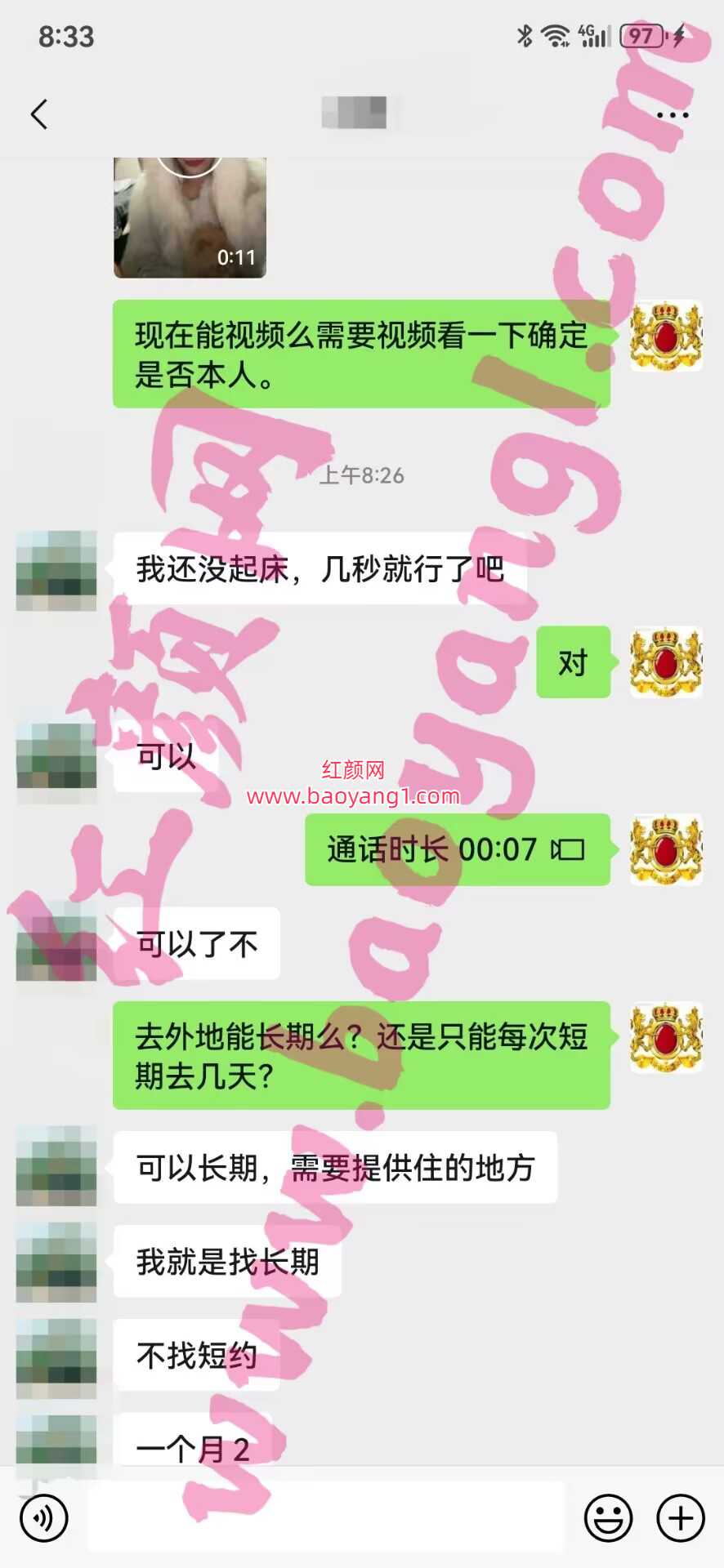Switch to voice message input
Image resolution: width=724 pixels, height=1568 pixels.
click(x=44, y=1519)
